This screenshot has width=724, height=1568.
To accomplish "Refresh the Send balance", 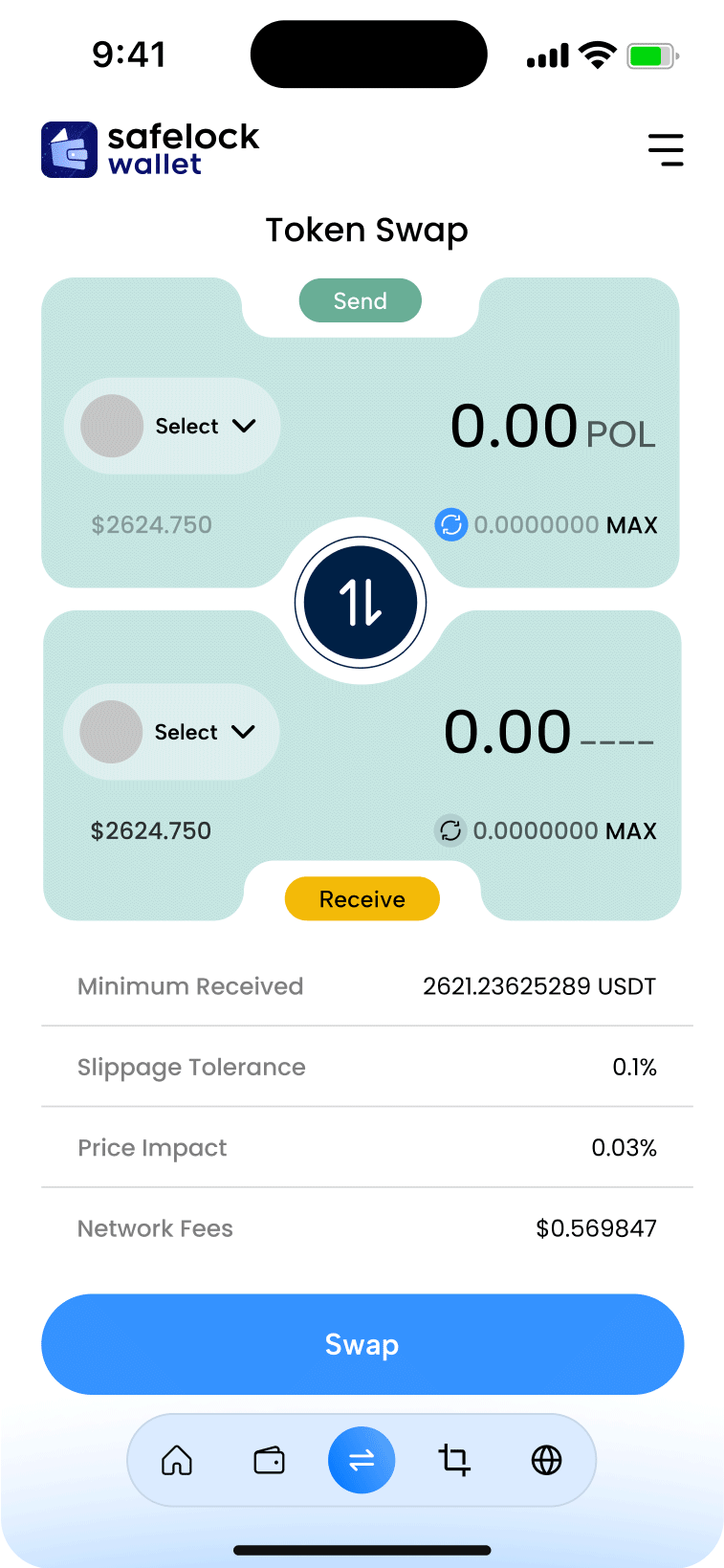I will pyautogui.click(x=451, y=524).
